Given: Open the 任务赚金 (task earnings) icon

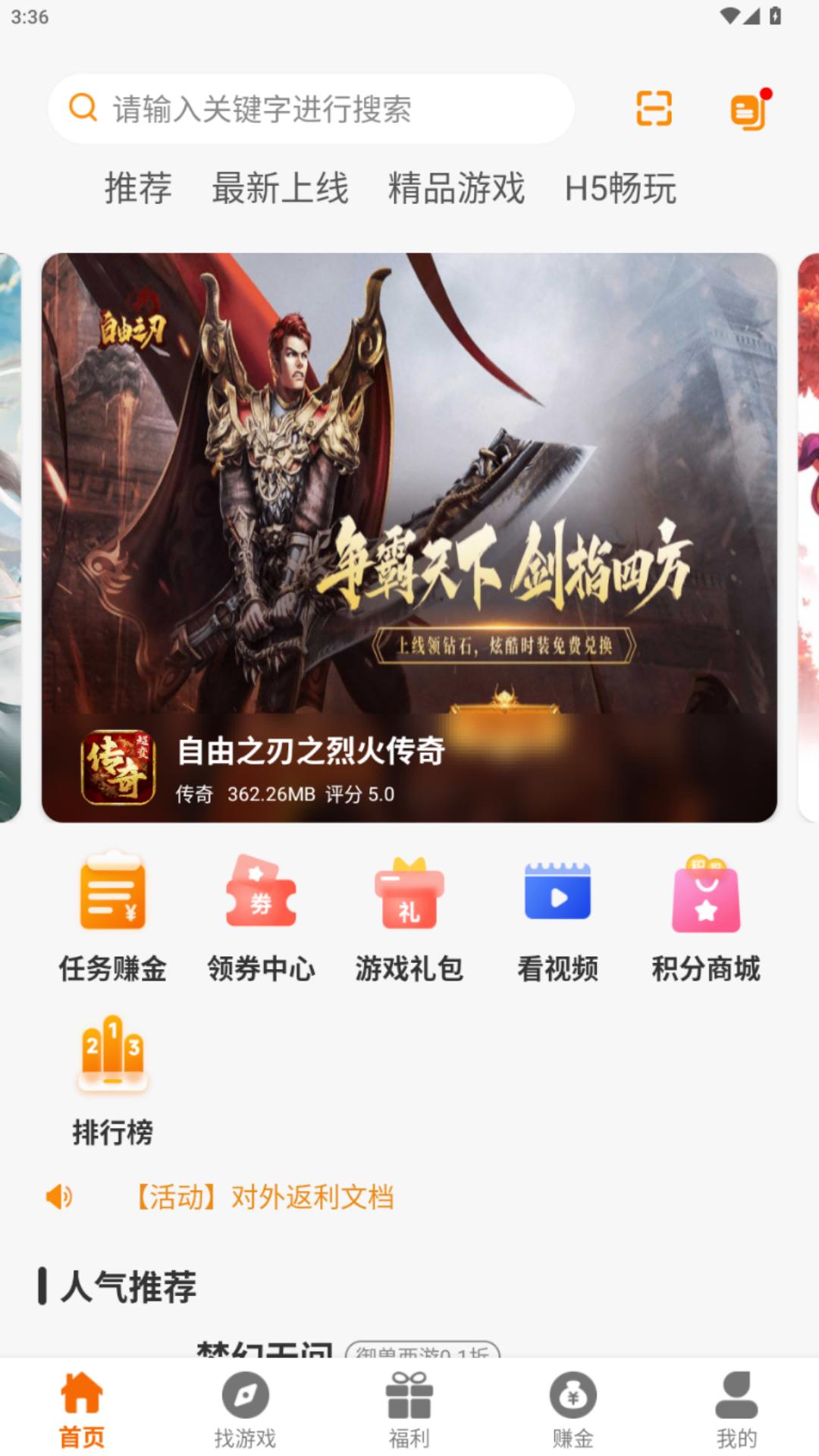Looking at the screenshot, I should pos(112,915).
